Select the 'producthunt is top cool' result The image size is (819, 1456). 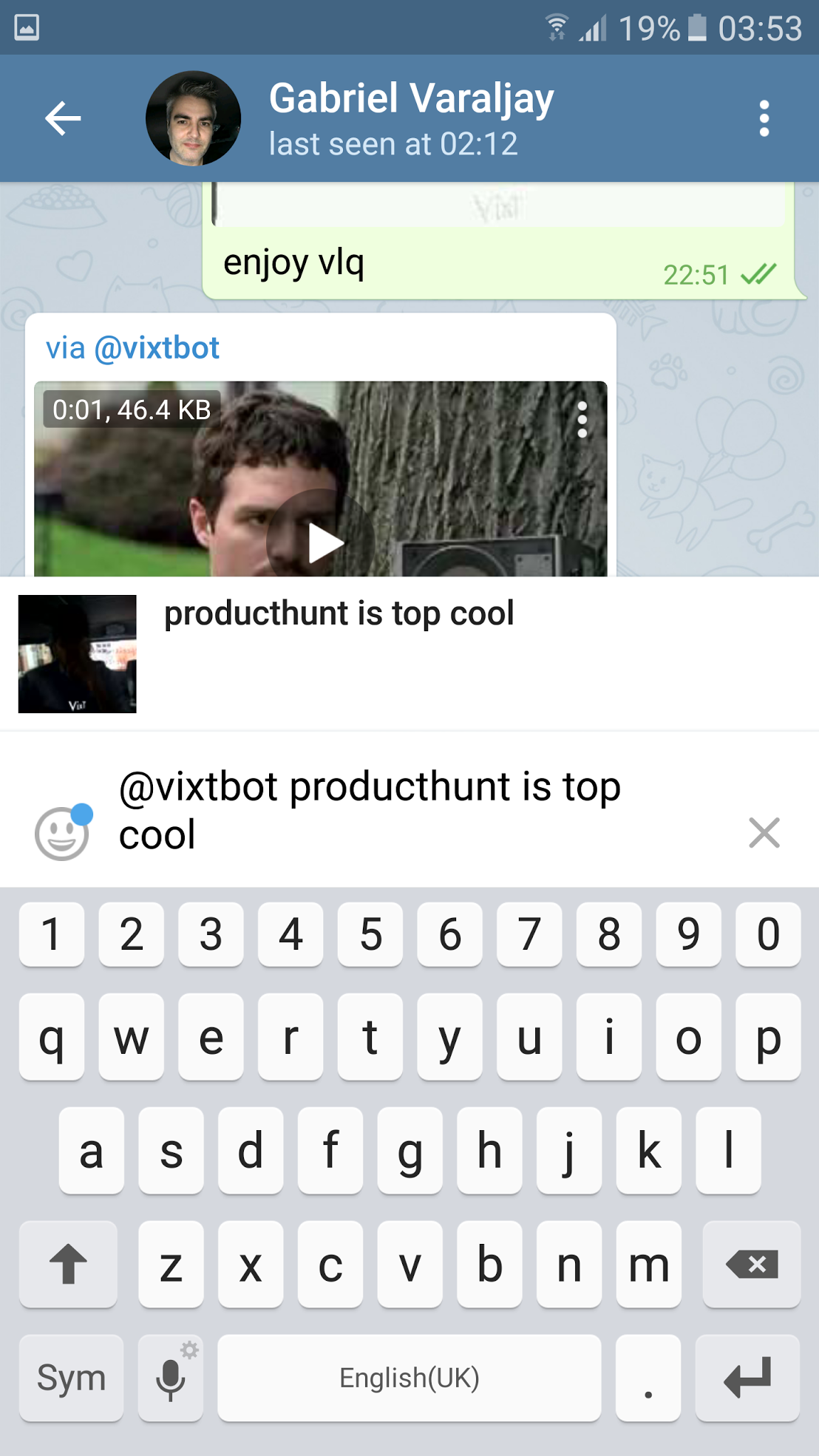click(x=339, y=615)
